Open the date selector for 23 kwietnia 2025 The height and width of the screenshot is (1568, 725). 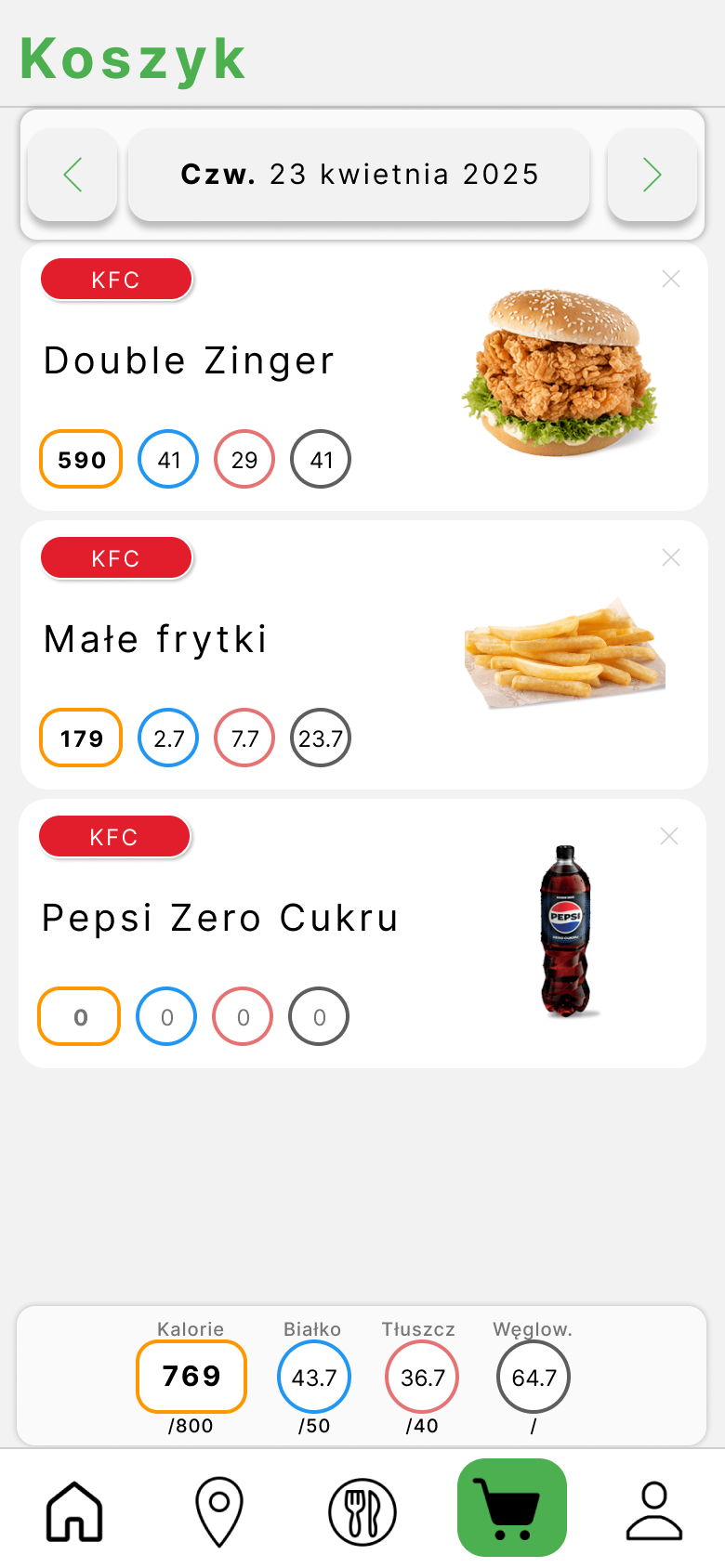click(359, 174)
